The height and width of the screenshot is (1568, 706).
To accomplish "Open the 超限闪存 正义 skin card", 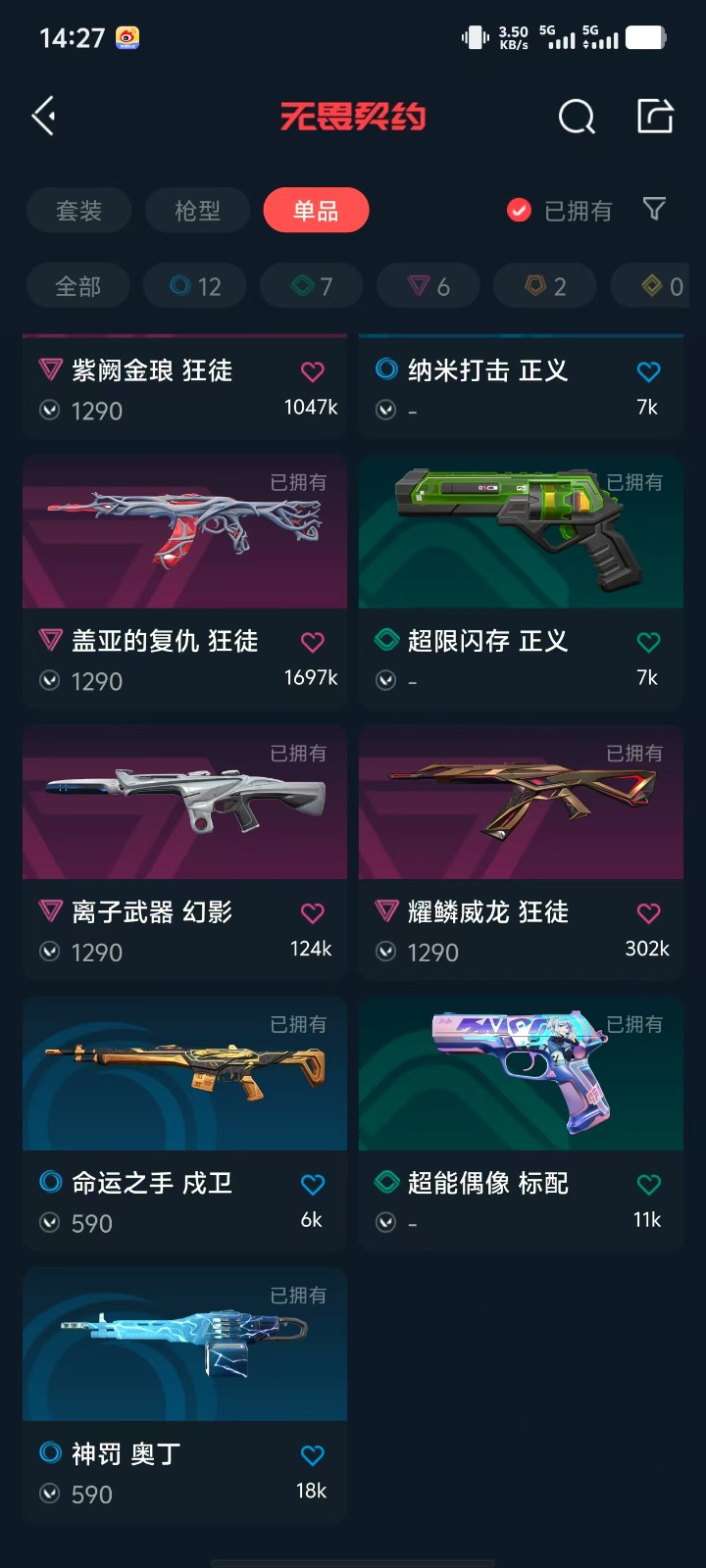I will 521,581.
